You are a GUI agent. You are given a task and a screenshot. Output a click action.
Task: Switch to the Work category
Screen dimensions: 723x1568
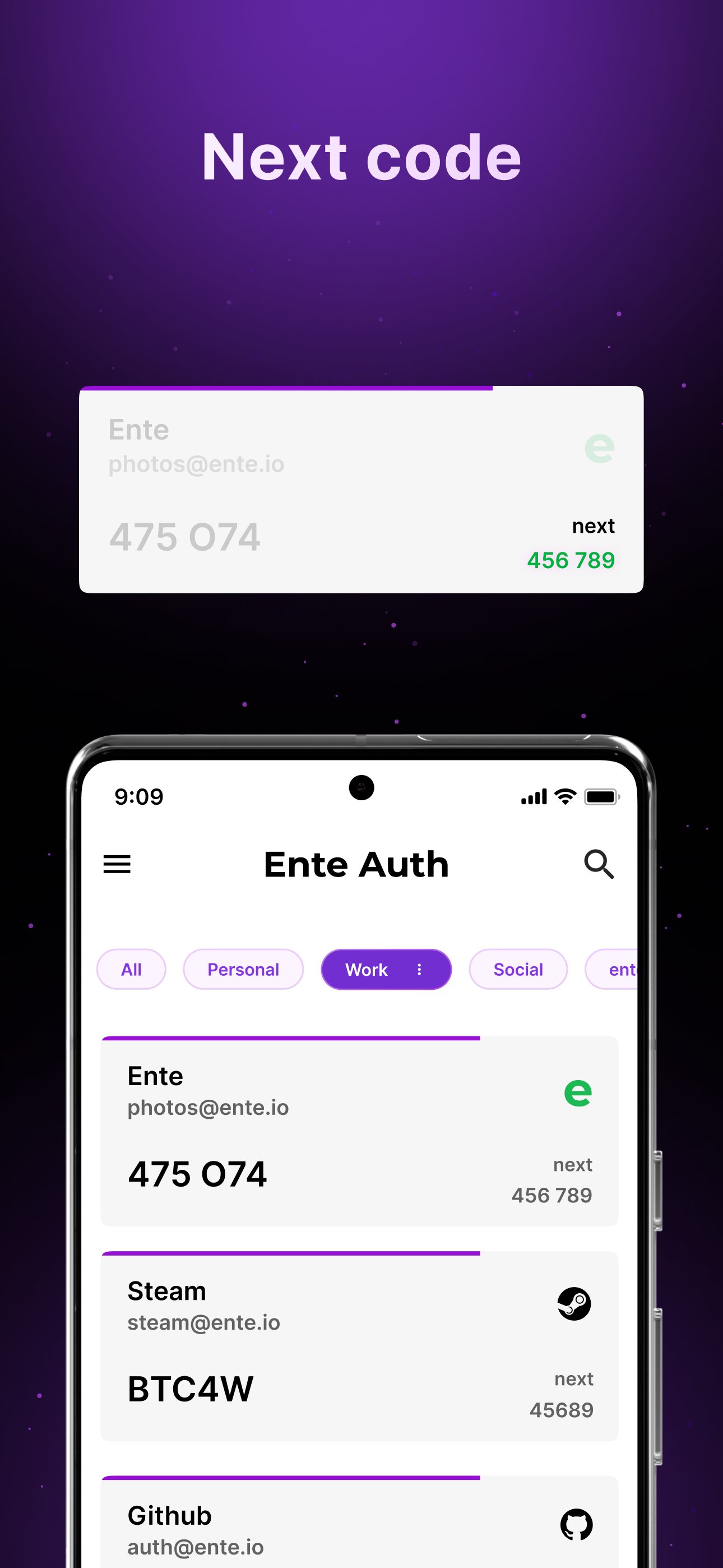point(366,969)
